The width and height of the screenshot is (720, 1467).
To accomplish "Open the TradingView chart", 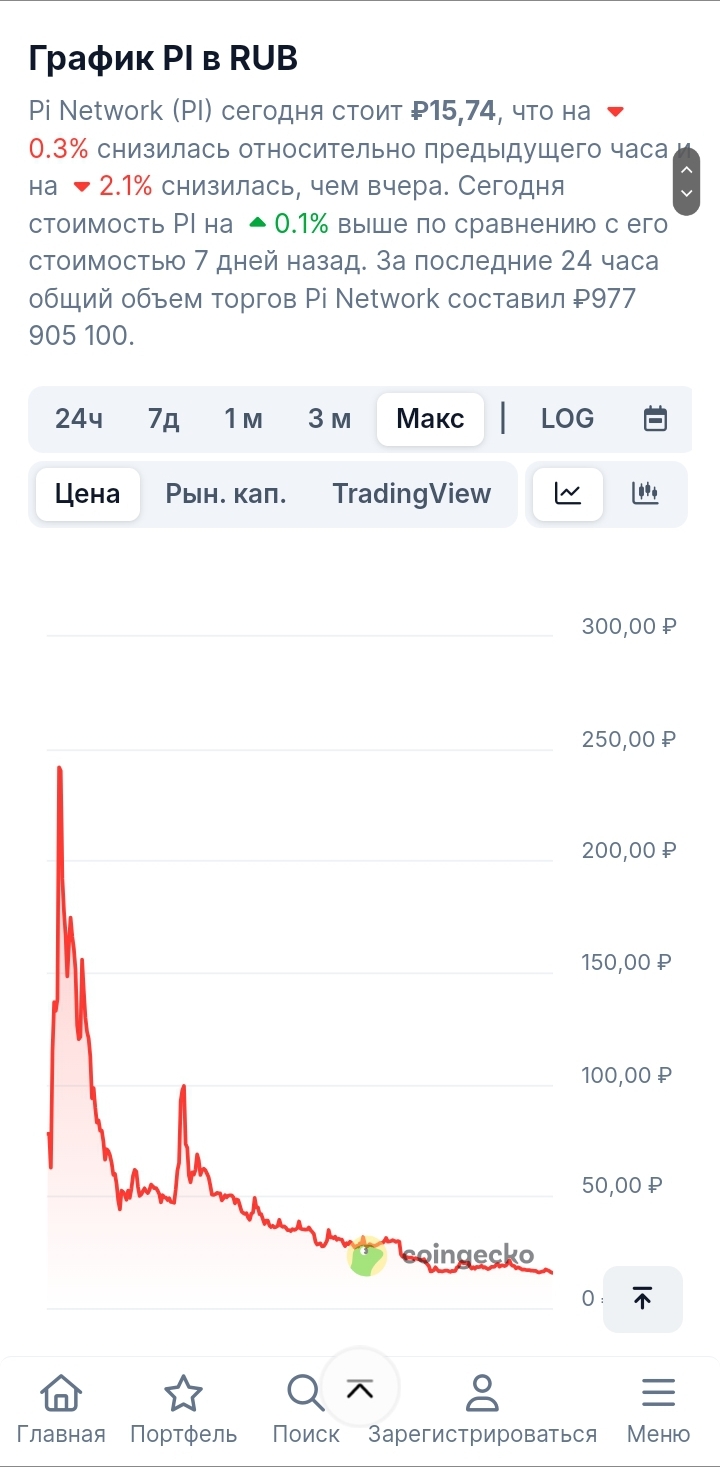I will click(412, 493).
